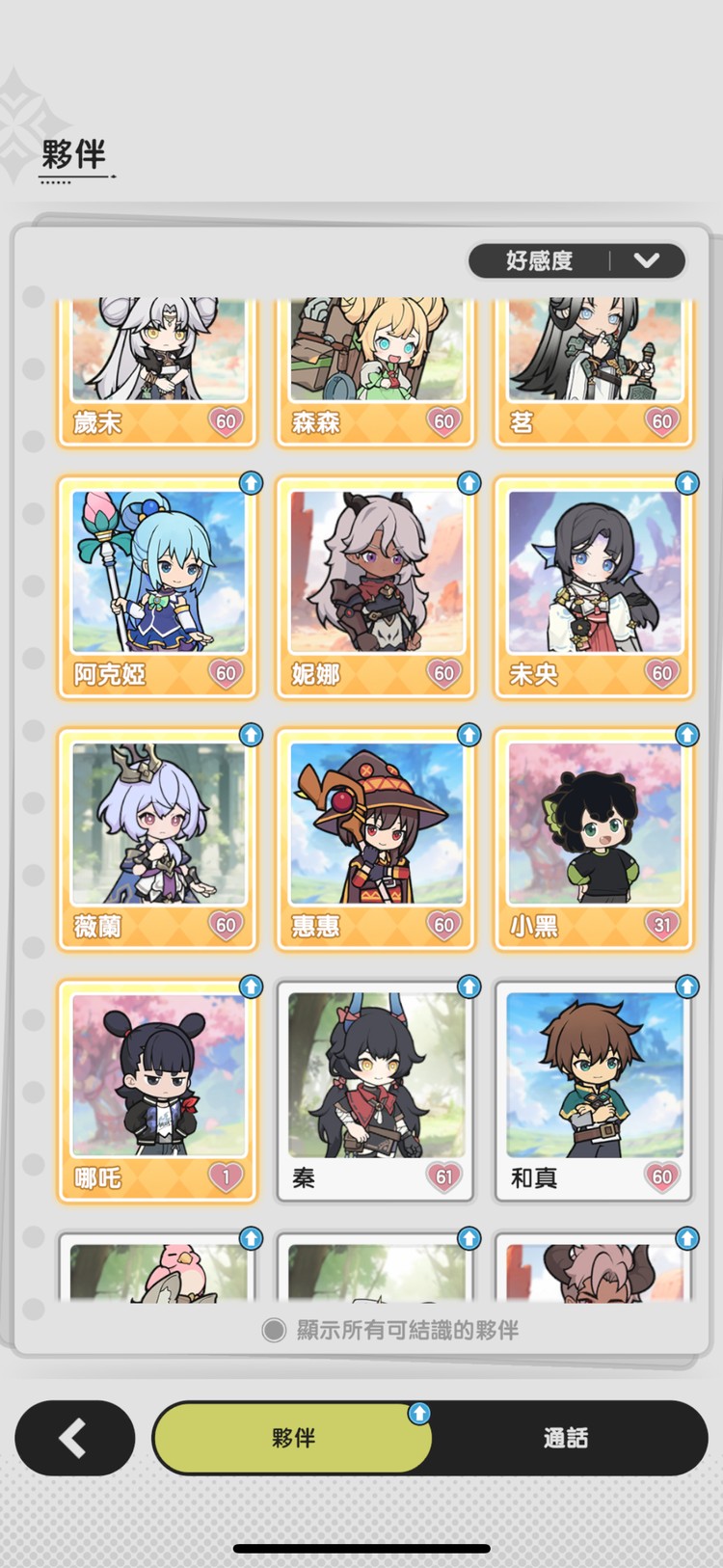Open the 惠惠 companion card
Screen dimensions: 723x1568
[x=376, y=839]
